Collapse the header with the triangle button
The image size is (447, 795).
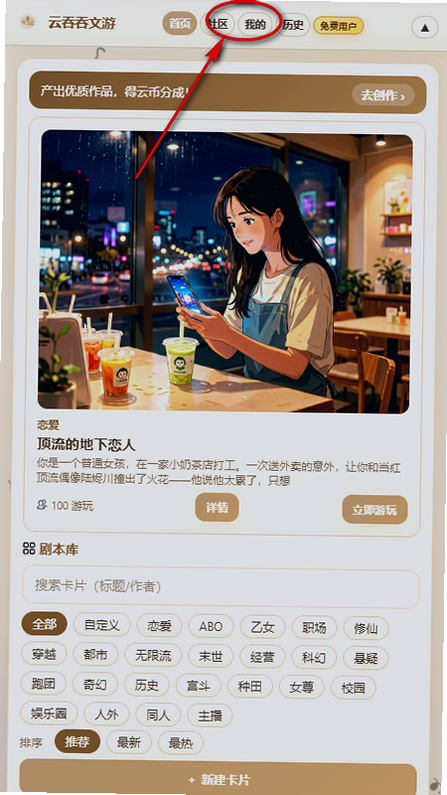coord(425,27)
